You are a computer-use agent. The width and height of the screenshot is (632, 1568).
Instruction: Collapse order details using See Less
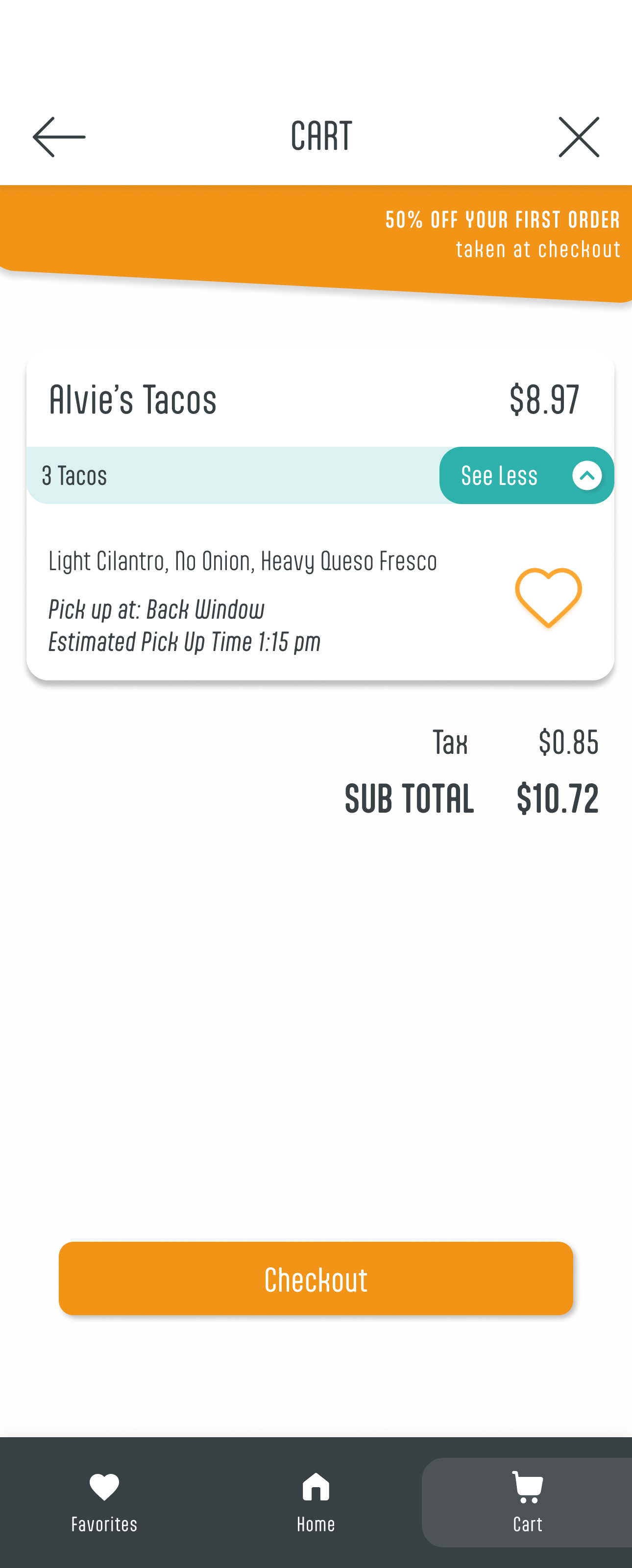click(498, 475)
